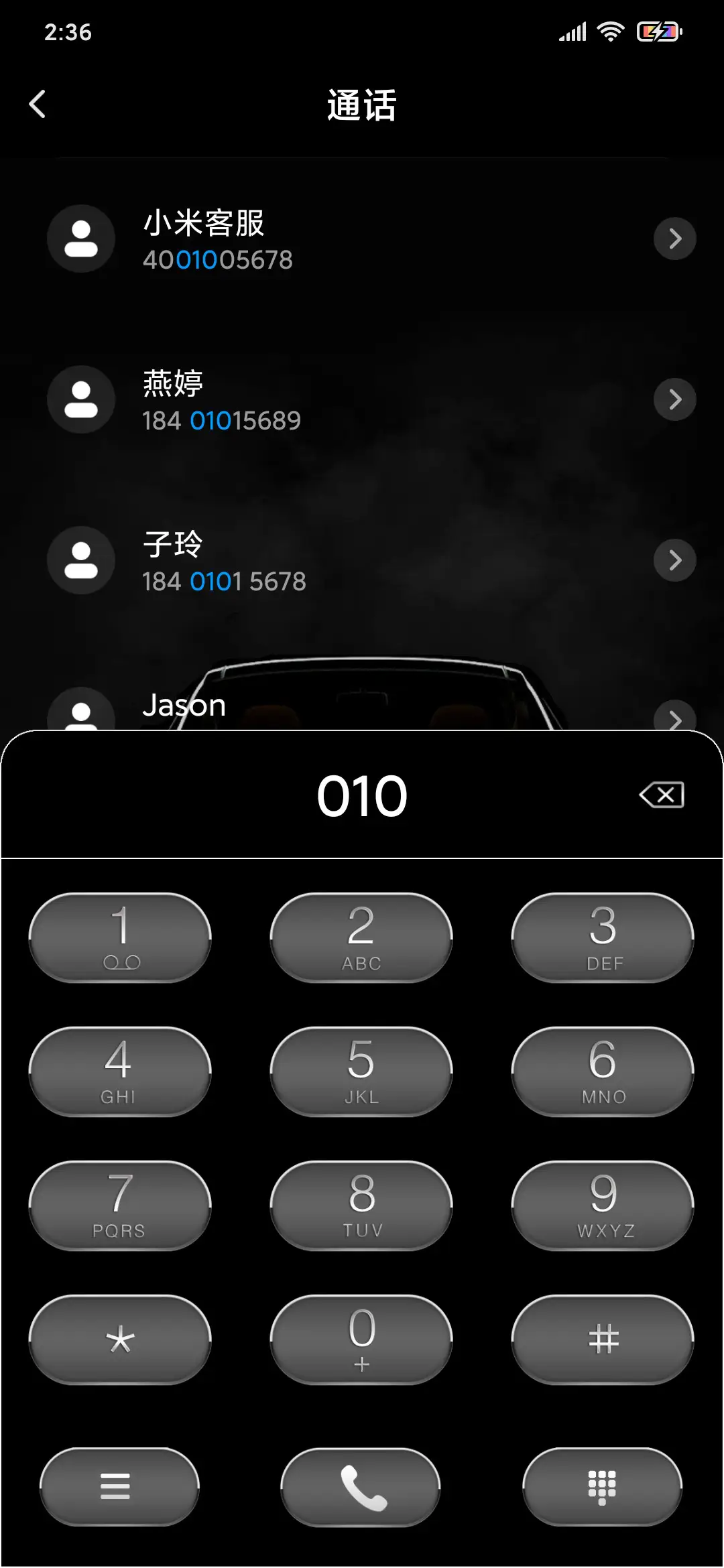Tap the green phone icon to place call
This screenshot has height=1568, width=724.
pyautogui.click(x=361, y=1486)
